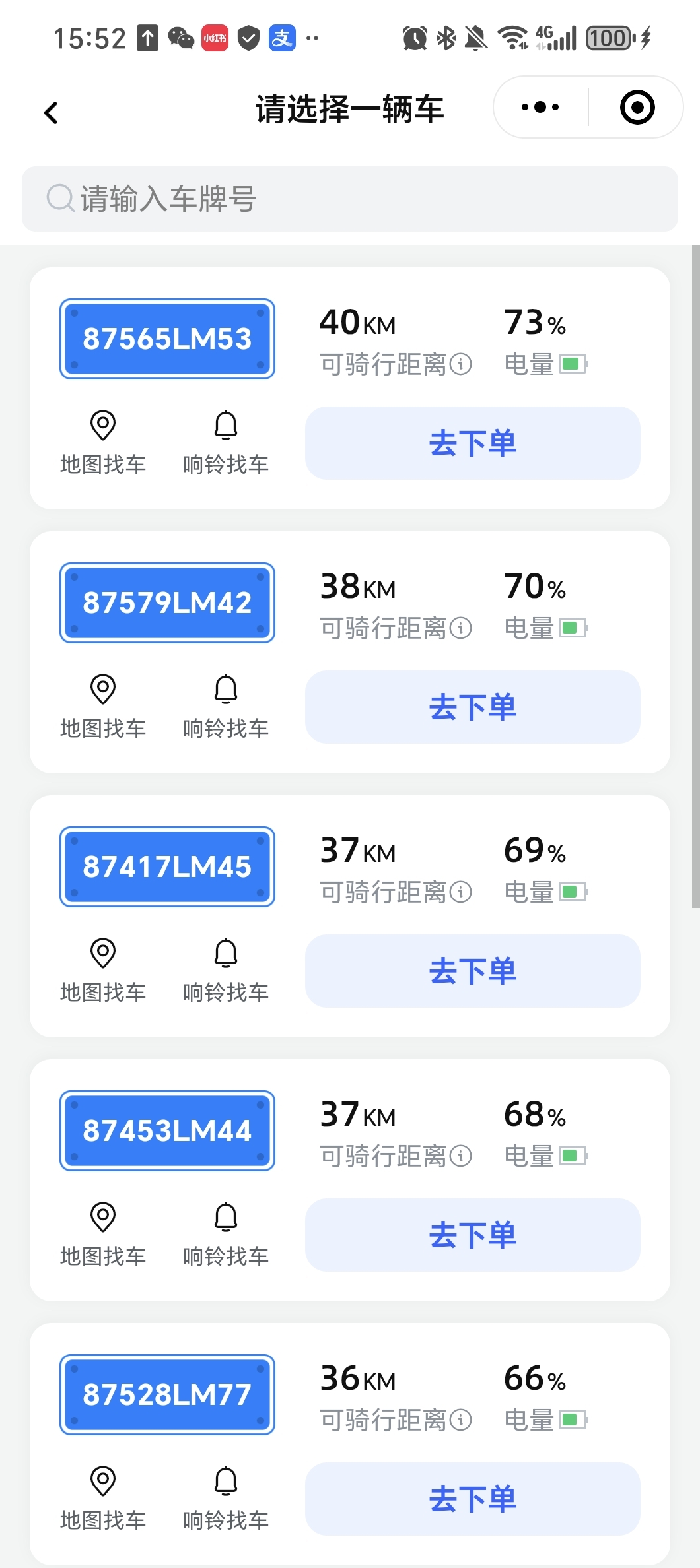This screenshot has height=1568, width=700.
Task: Order vehicle 87579LM42 with 去下单
Action: click(x=472, y=707)
